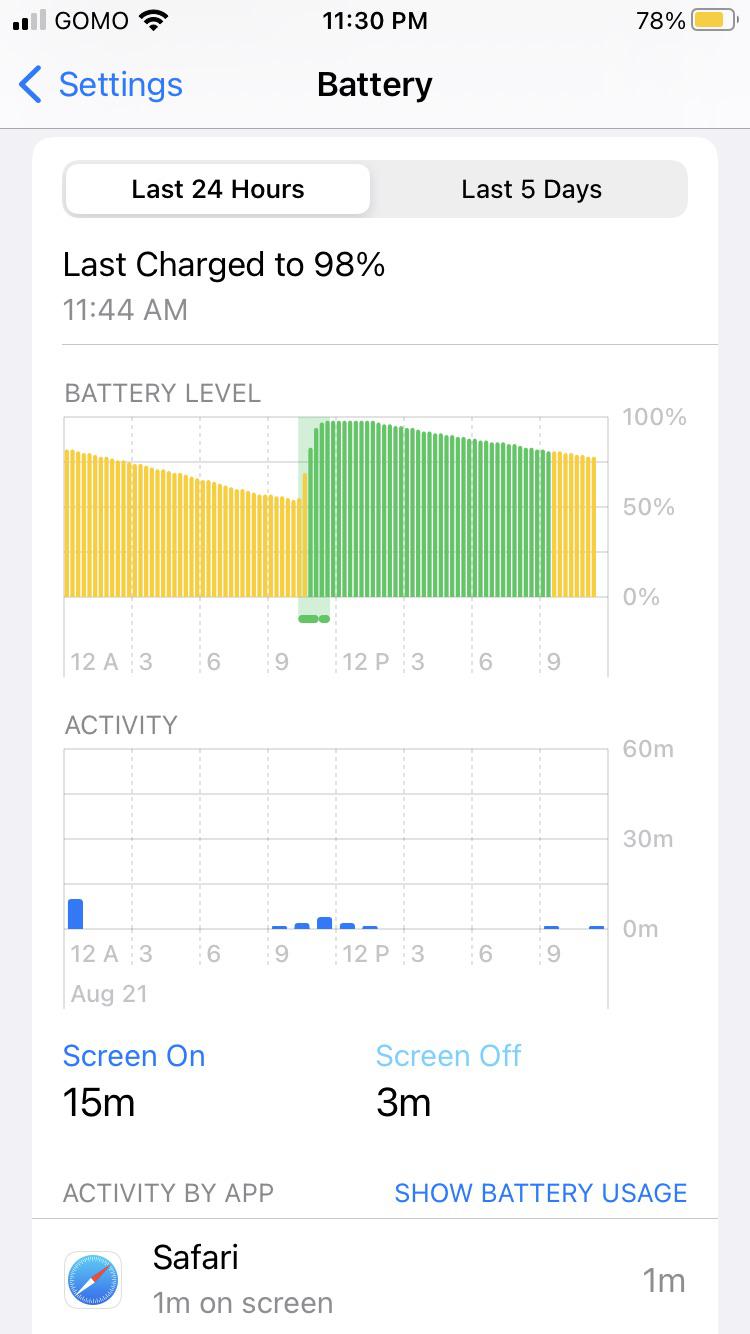Tap a yellow bar on the battery level graph
Viewport: 750px width, 1334px height.
150,520
